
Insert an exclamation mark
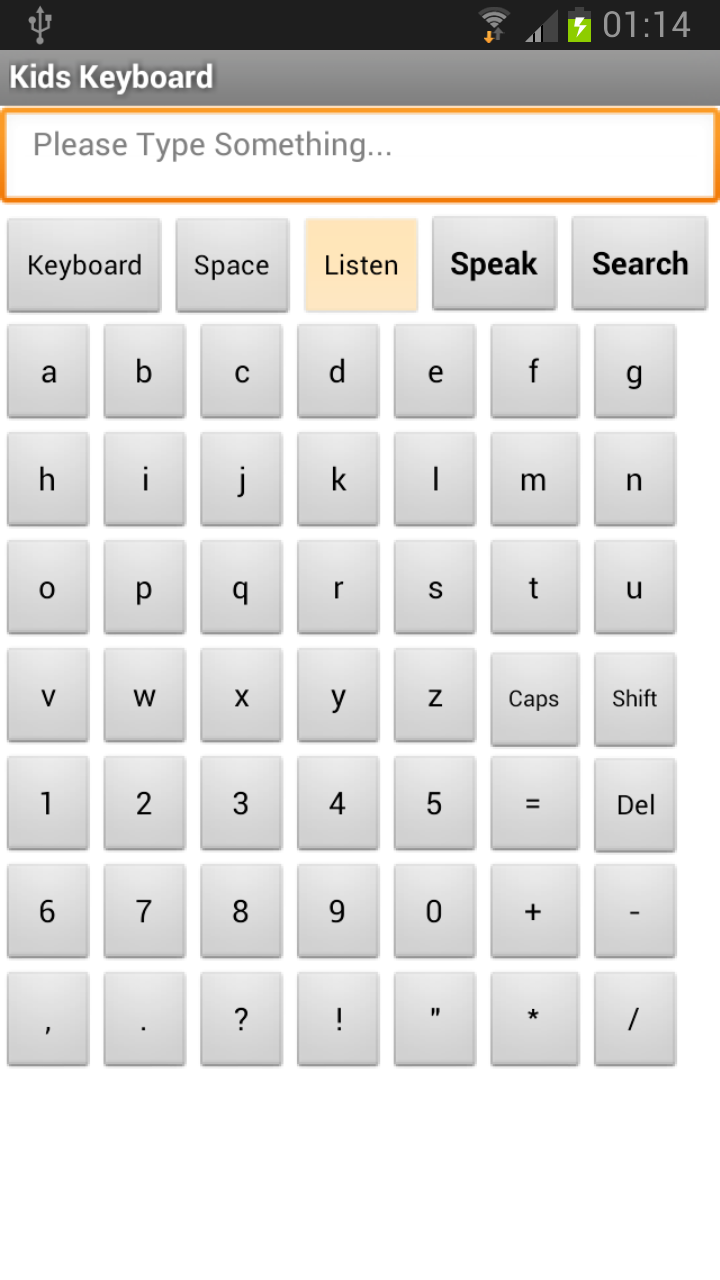pos(338,1019)
